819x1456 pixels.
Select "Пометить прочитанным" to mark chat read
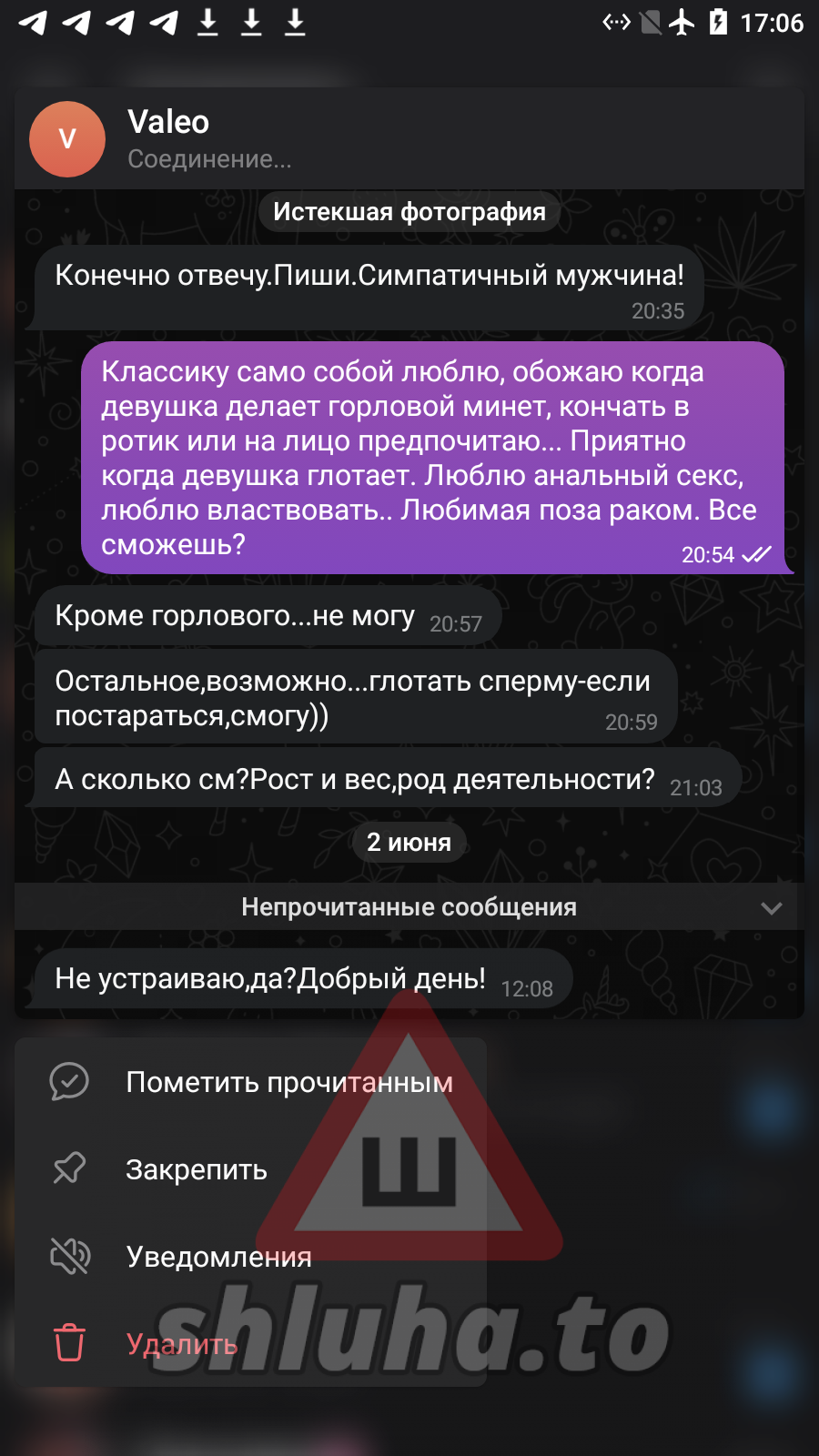(x=288, y=1082)
